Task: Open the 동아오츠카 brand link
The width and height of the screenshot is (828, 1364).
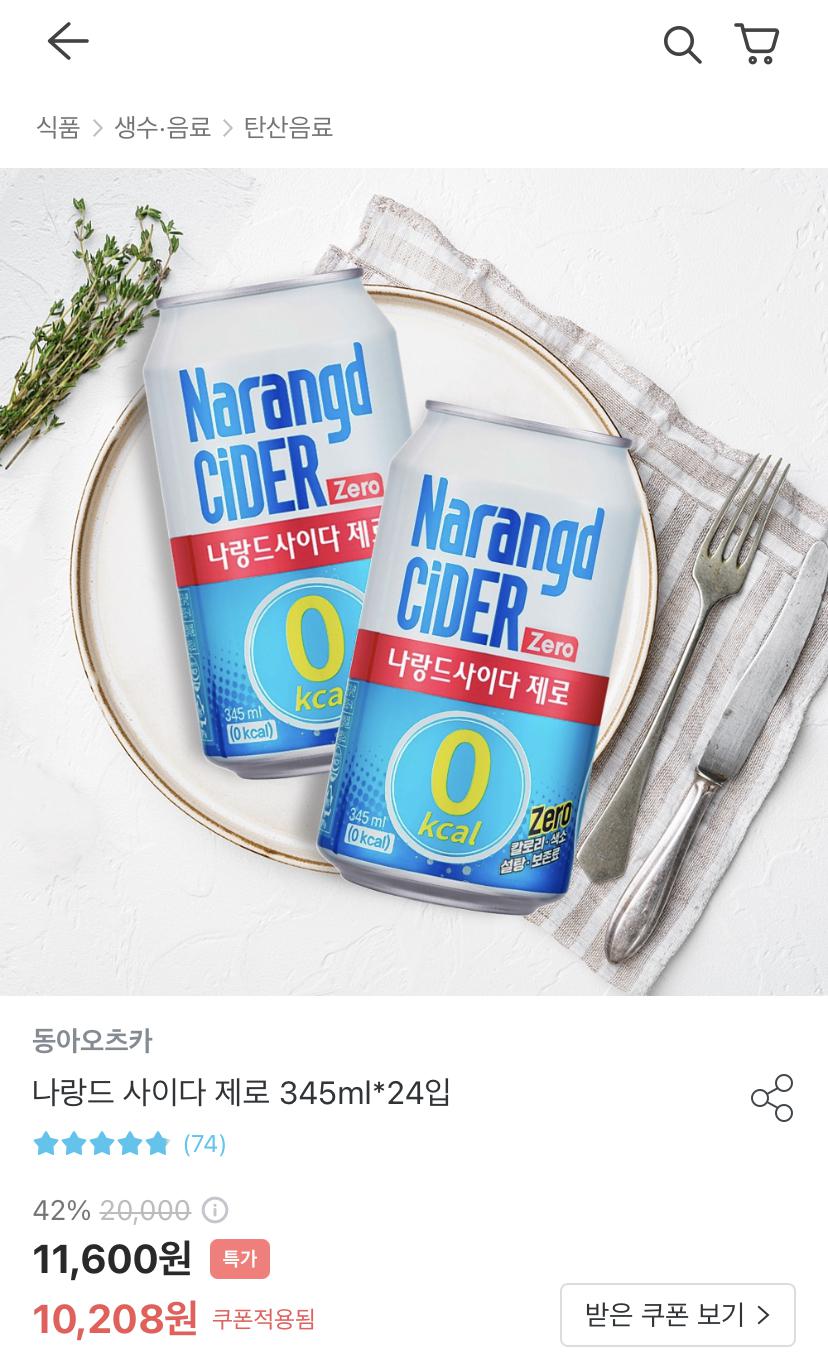Action: tap(92, 1040)
